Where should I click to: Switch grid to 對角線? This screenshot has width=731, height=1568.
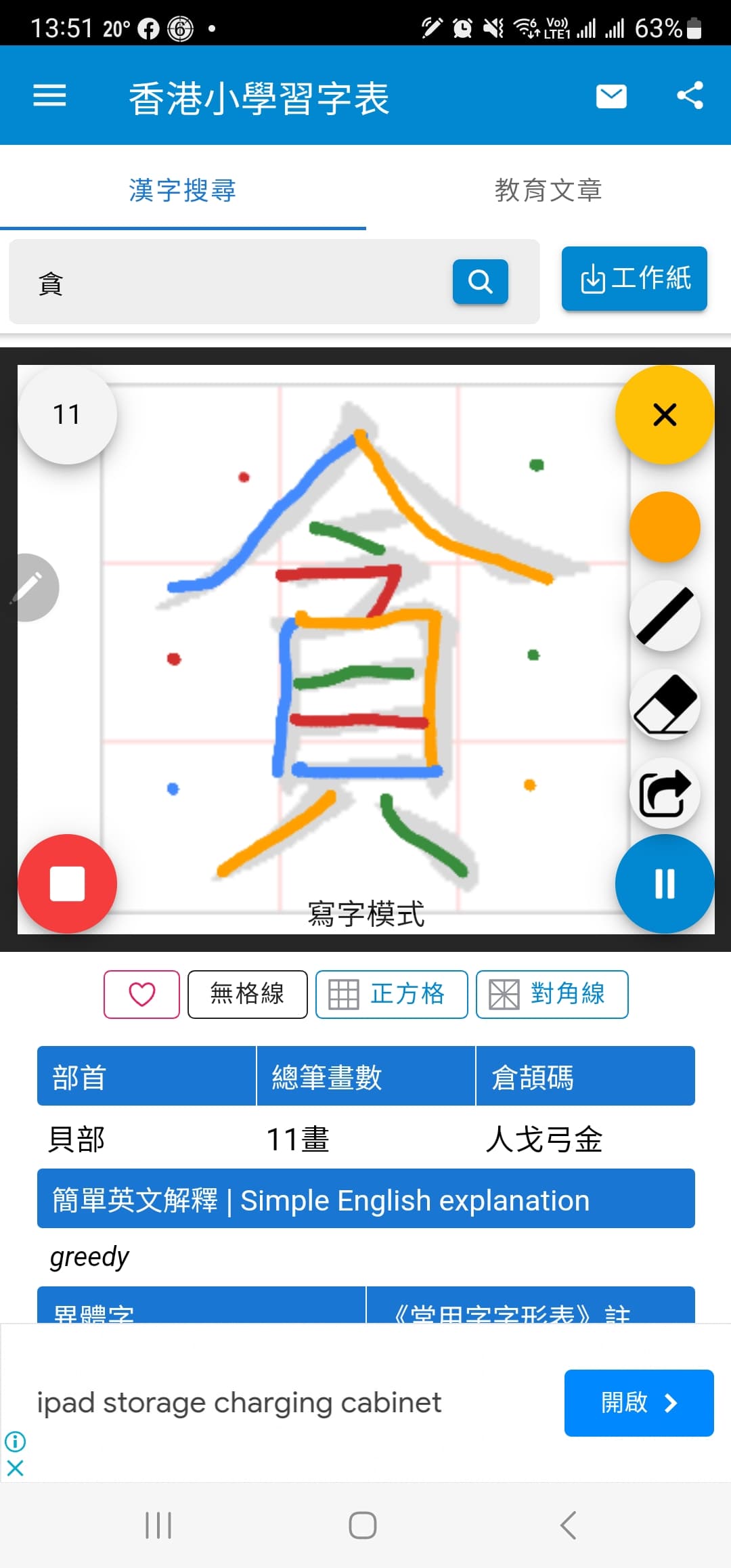point(552,994)
